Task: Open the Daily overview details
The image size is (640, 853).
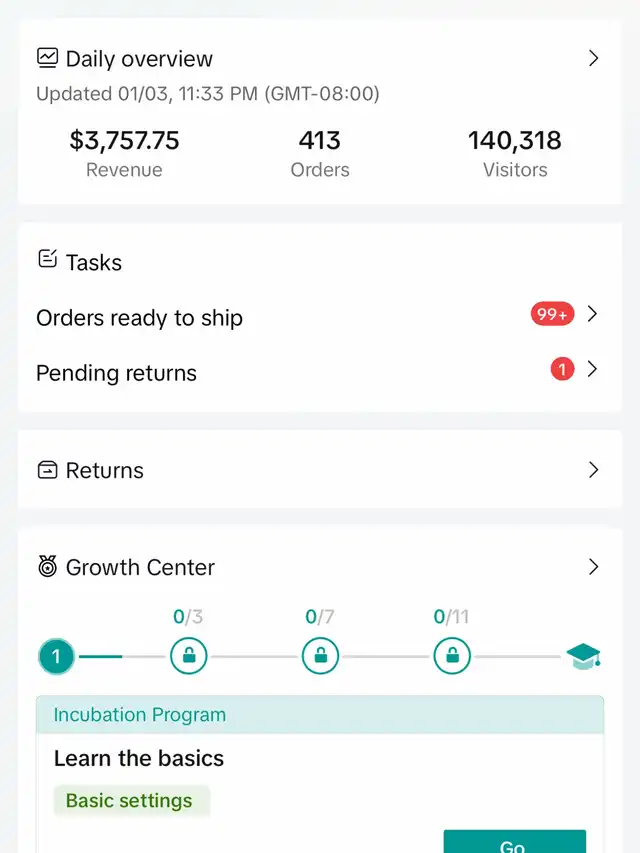Action: 593,58
